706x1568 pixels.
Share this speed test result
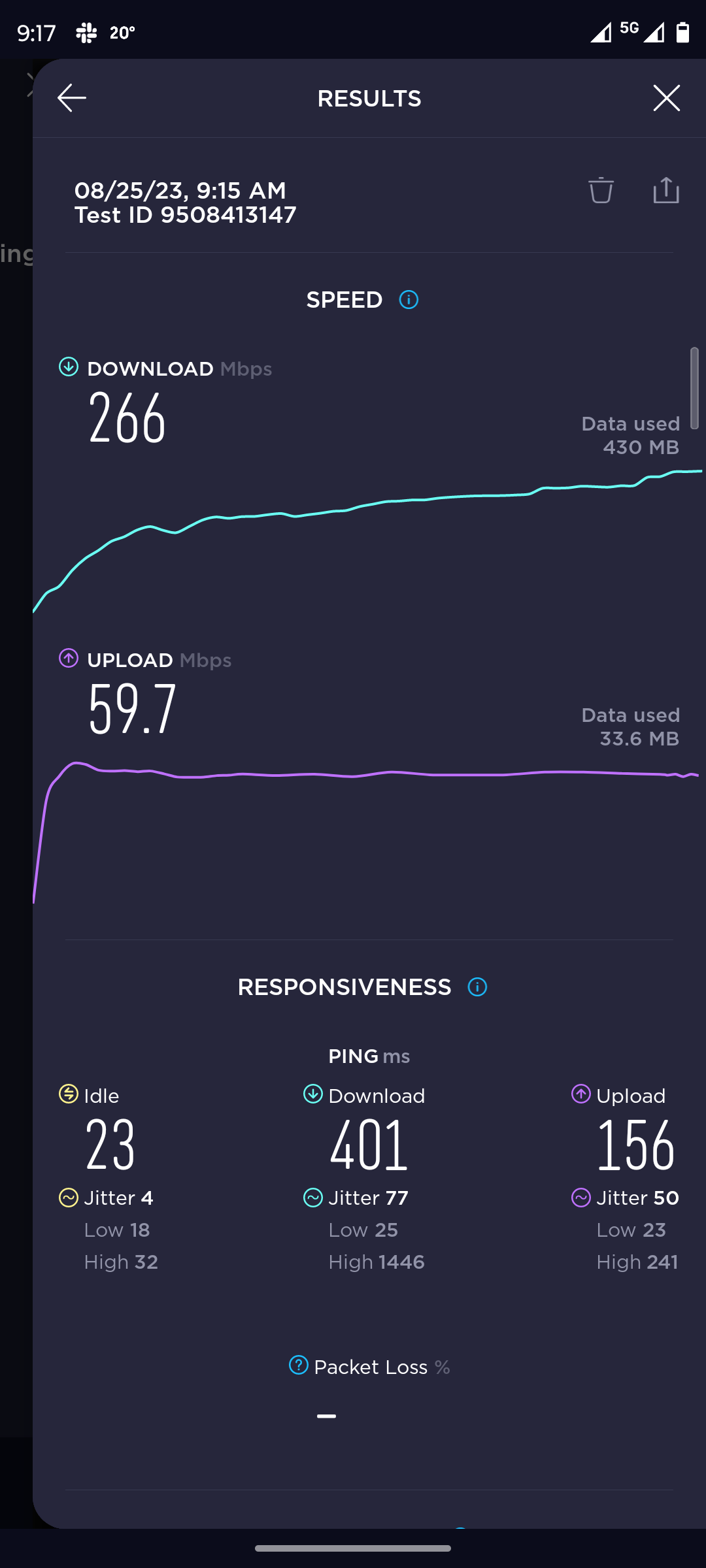[x=666, y=190]
